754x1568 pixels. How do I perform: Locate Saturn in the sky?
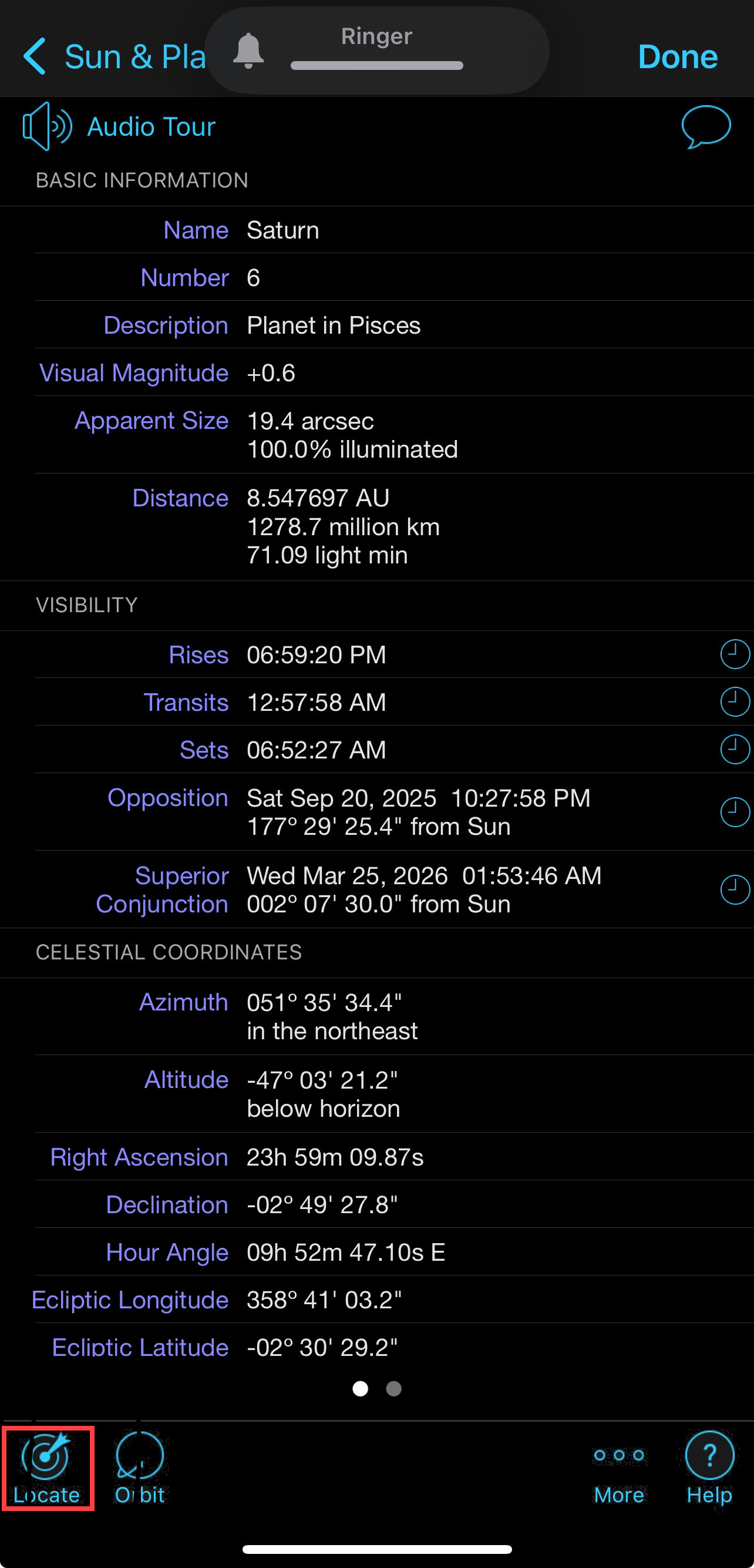click(47, 1468)
